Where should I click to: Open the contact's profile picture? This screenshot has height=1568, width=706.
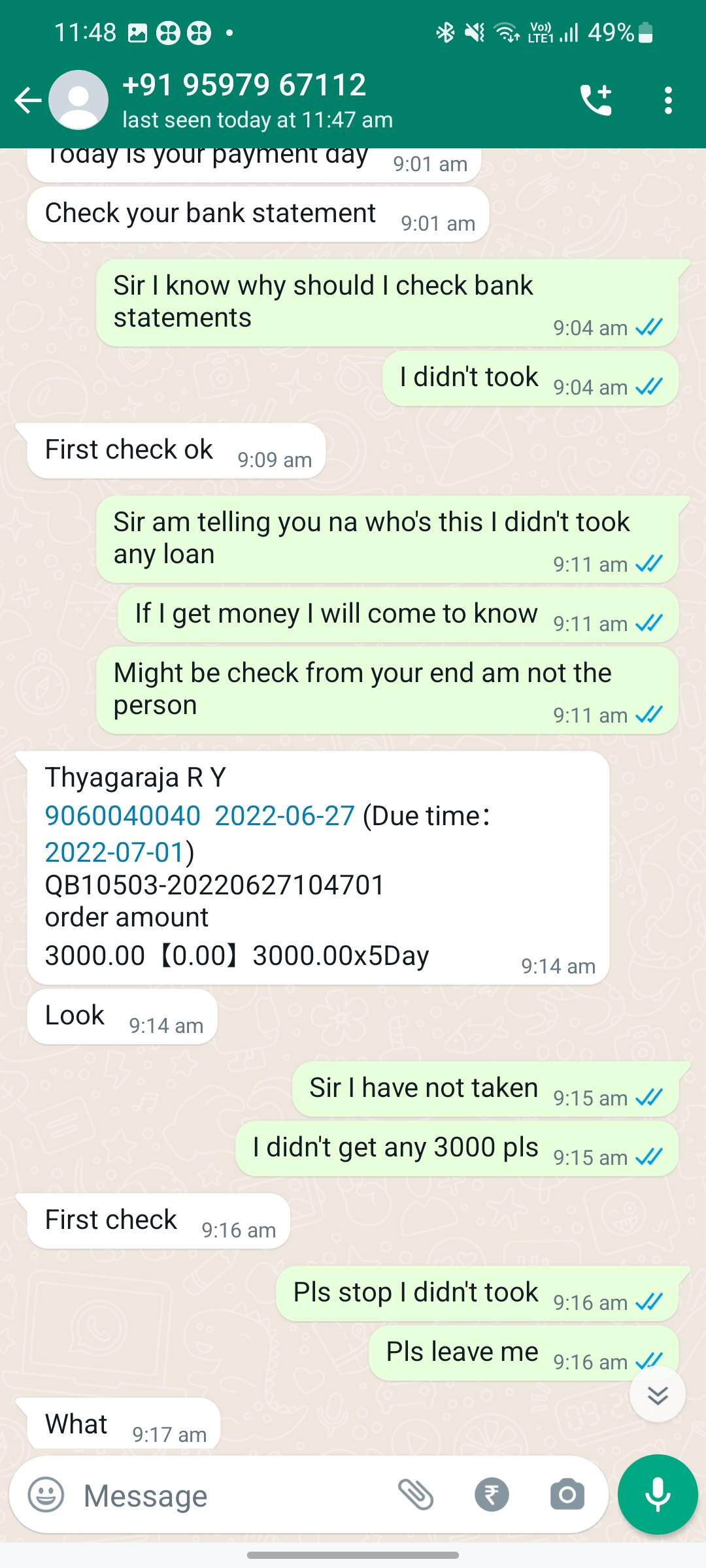point(78,100)
